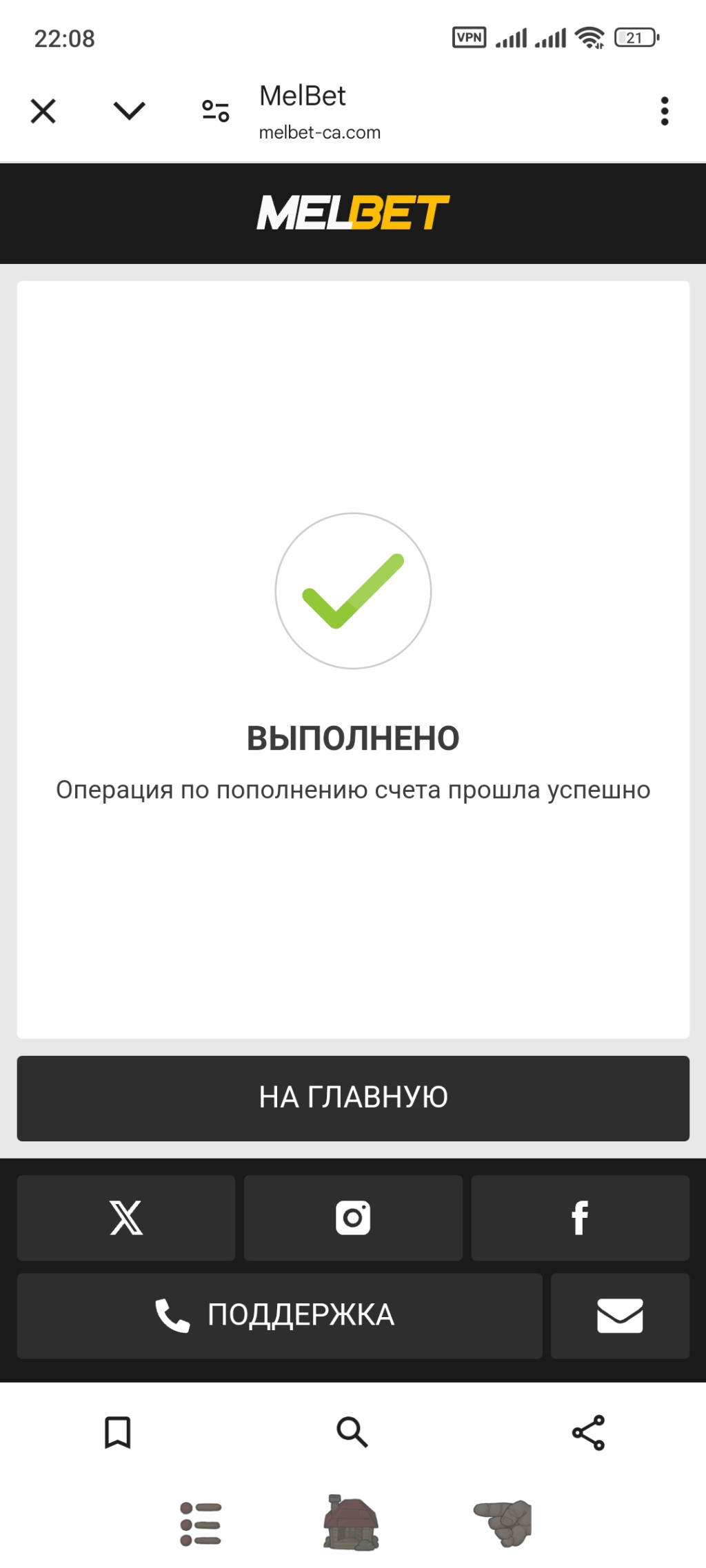Viewport: 706px width, 1568px height.
Task: Bookmark this page
Action: pos(117,1433)
